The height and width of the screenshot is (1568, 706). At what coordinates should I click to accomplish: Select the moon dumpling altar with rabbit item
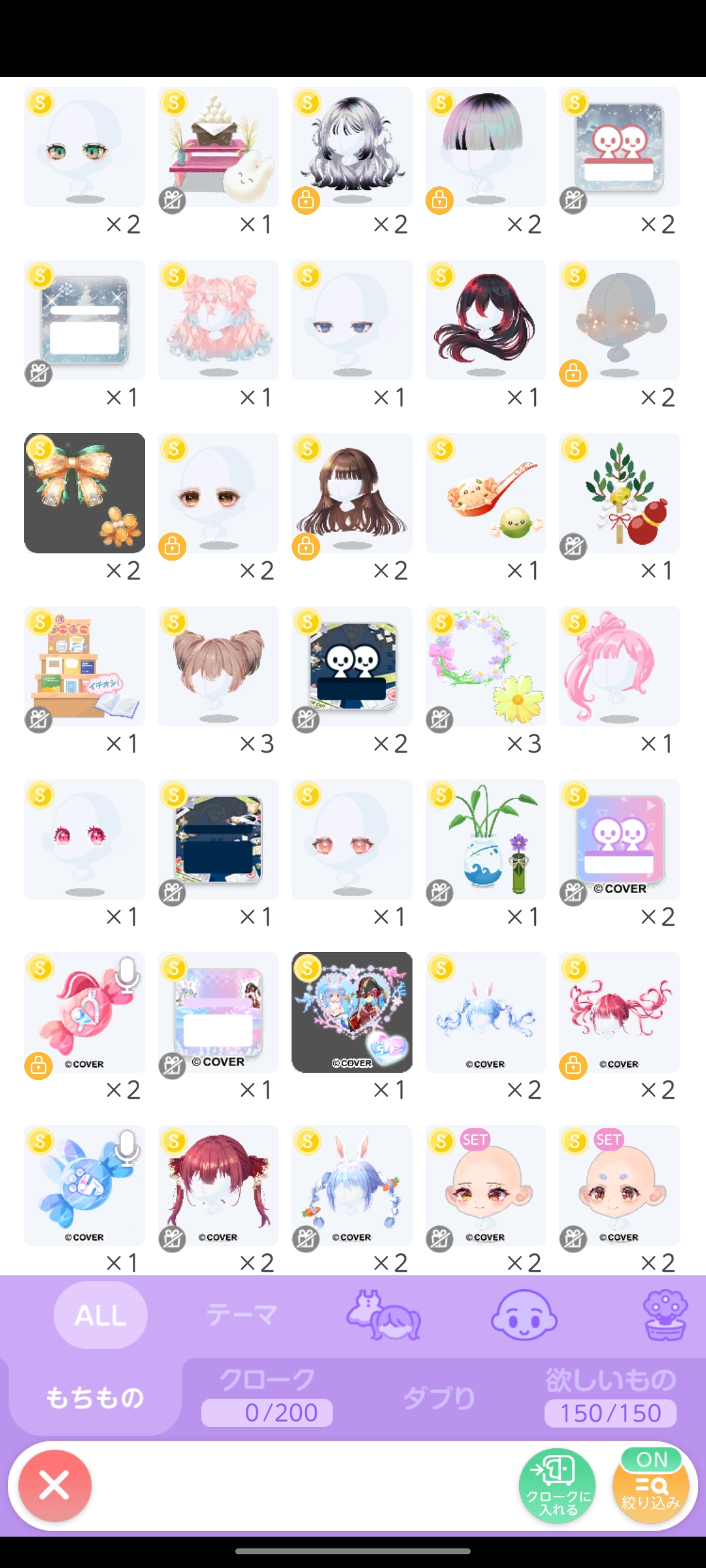(218, 148)
